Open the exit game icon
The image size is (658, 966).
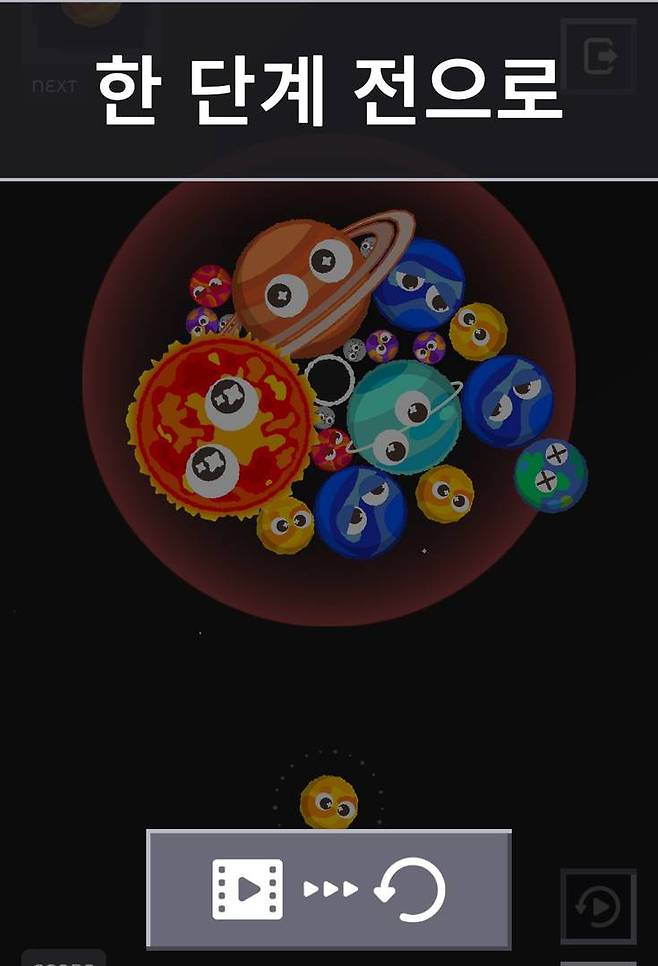pyautogui.click(x=598, y=57)
